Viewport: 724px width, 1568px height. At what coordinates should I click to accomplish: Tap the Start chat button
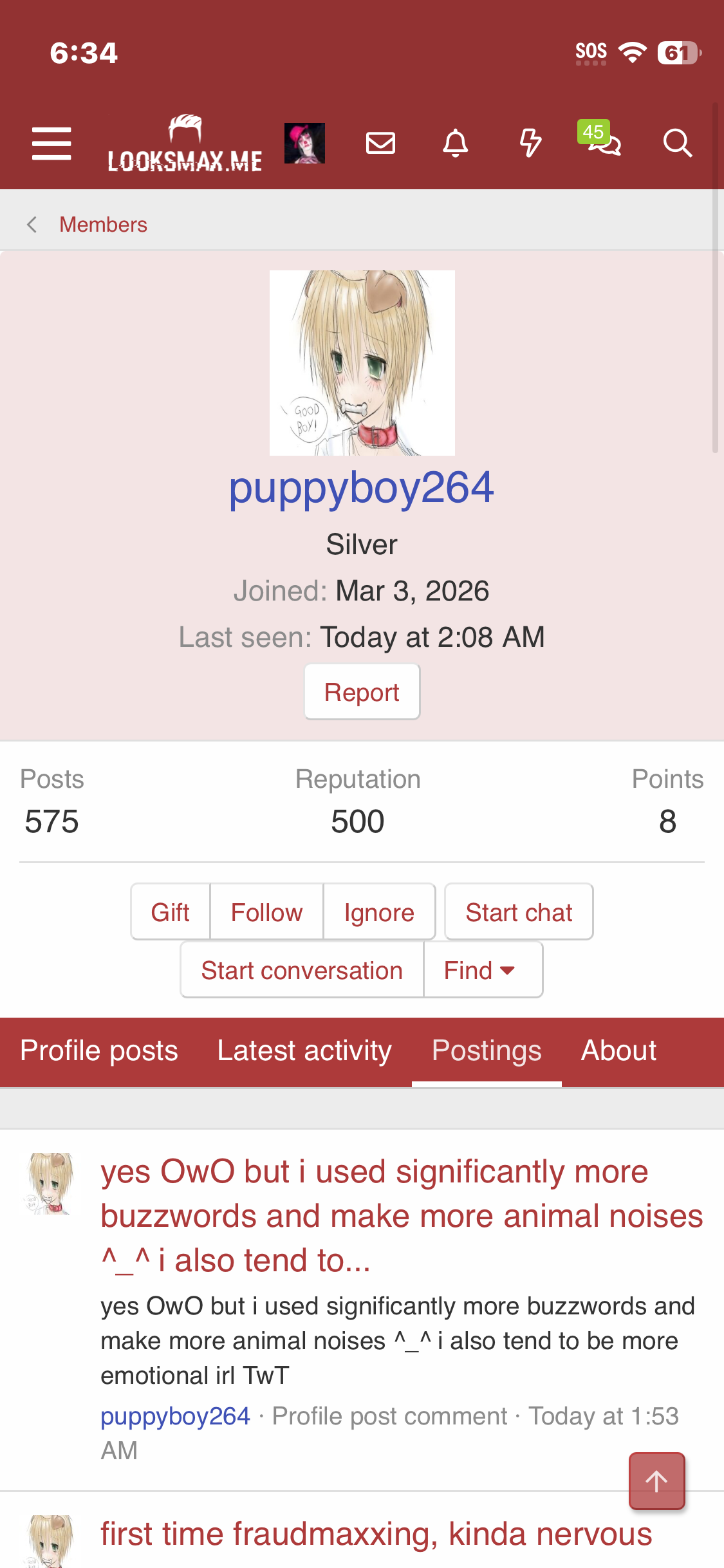519,912
